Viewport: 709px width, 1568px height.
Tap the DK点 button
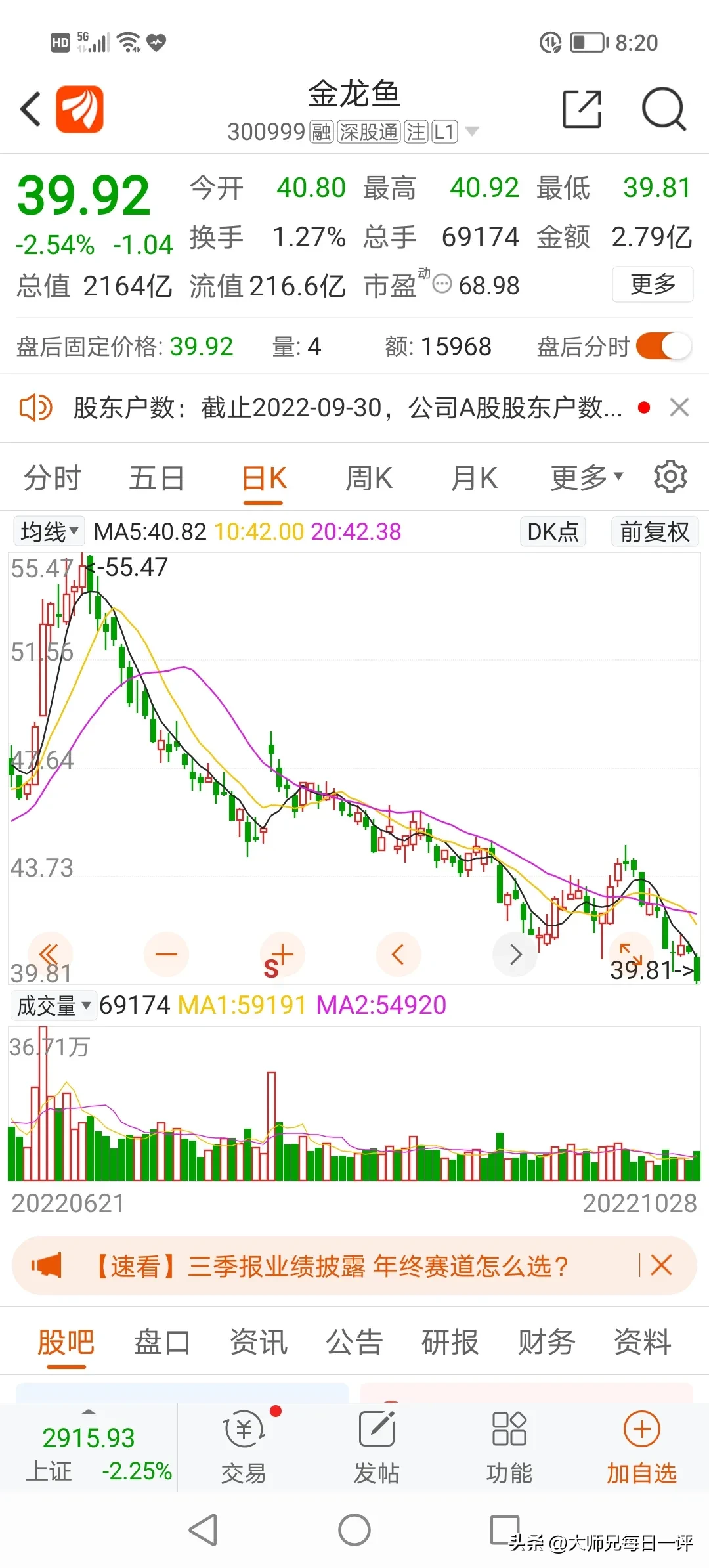pos(553,532)
